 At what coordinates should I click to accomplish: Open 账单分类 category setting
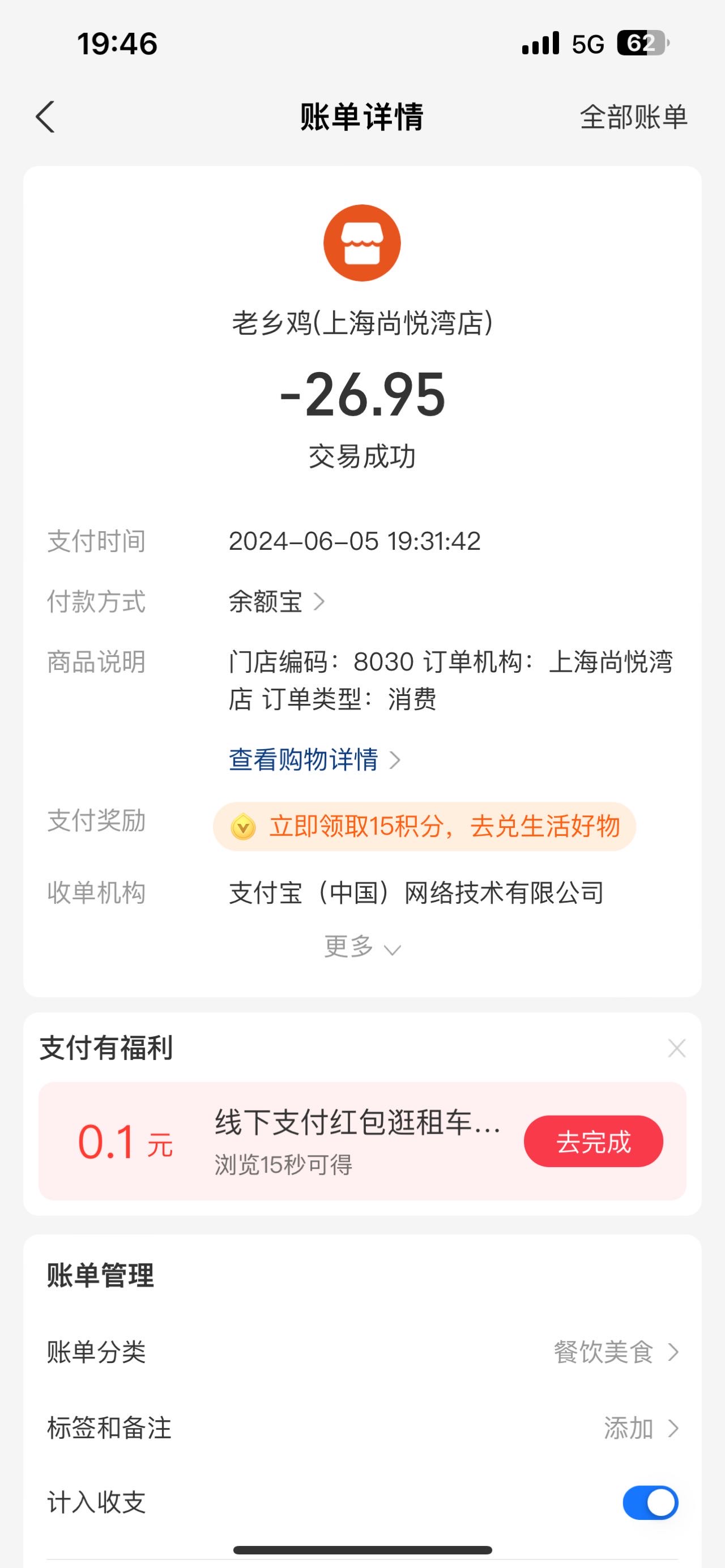click(x=362, y=1352)
